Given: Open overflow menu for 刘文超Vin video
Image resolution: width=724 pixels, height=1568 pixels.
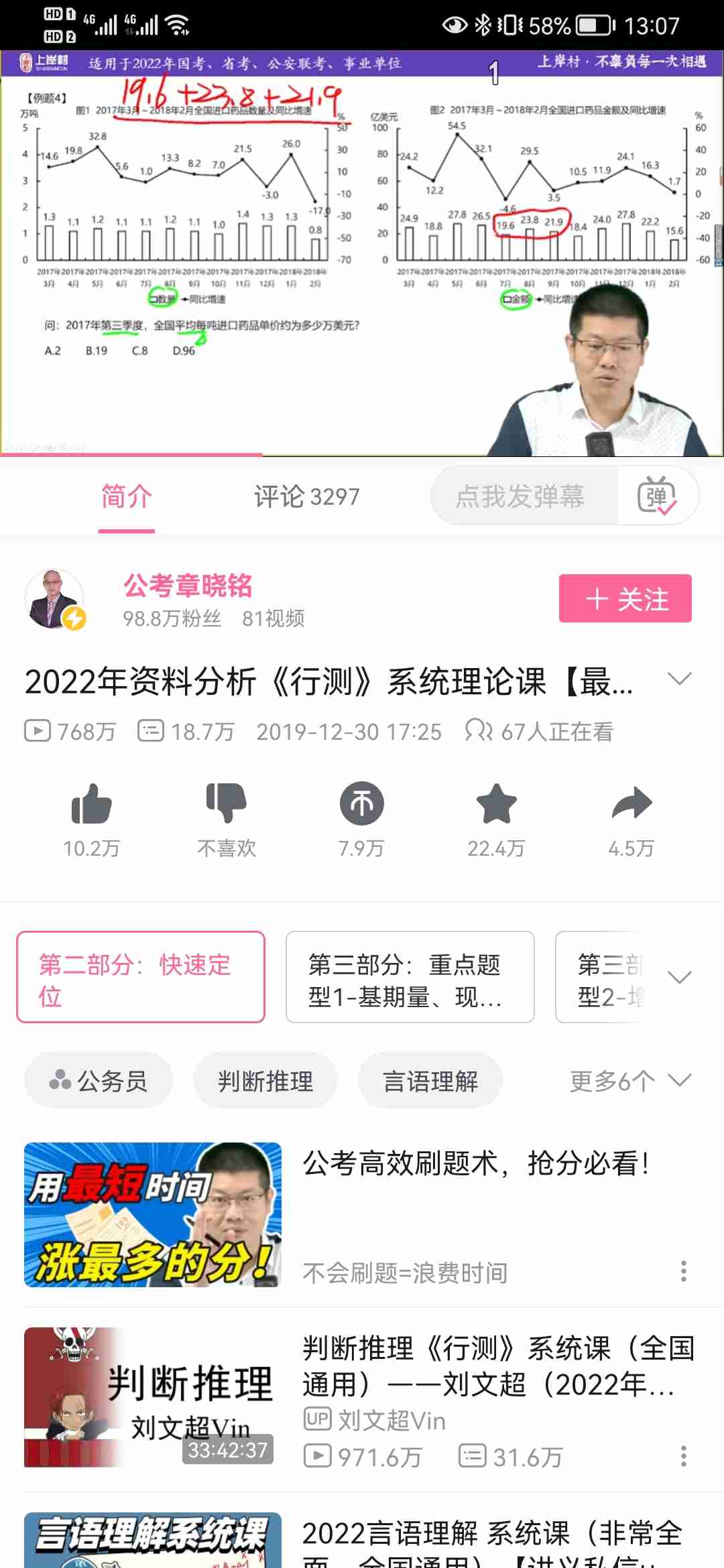Looking at the screenshot, I should click(683, 1456).
